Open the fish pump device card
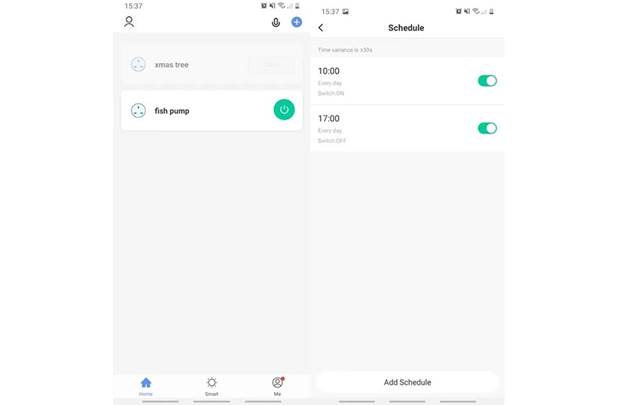 pyautogui.click(x=190, y=111)
